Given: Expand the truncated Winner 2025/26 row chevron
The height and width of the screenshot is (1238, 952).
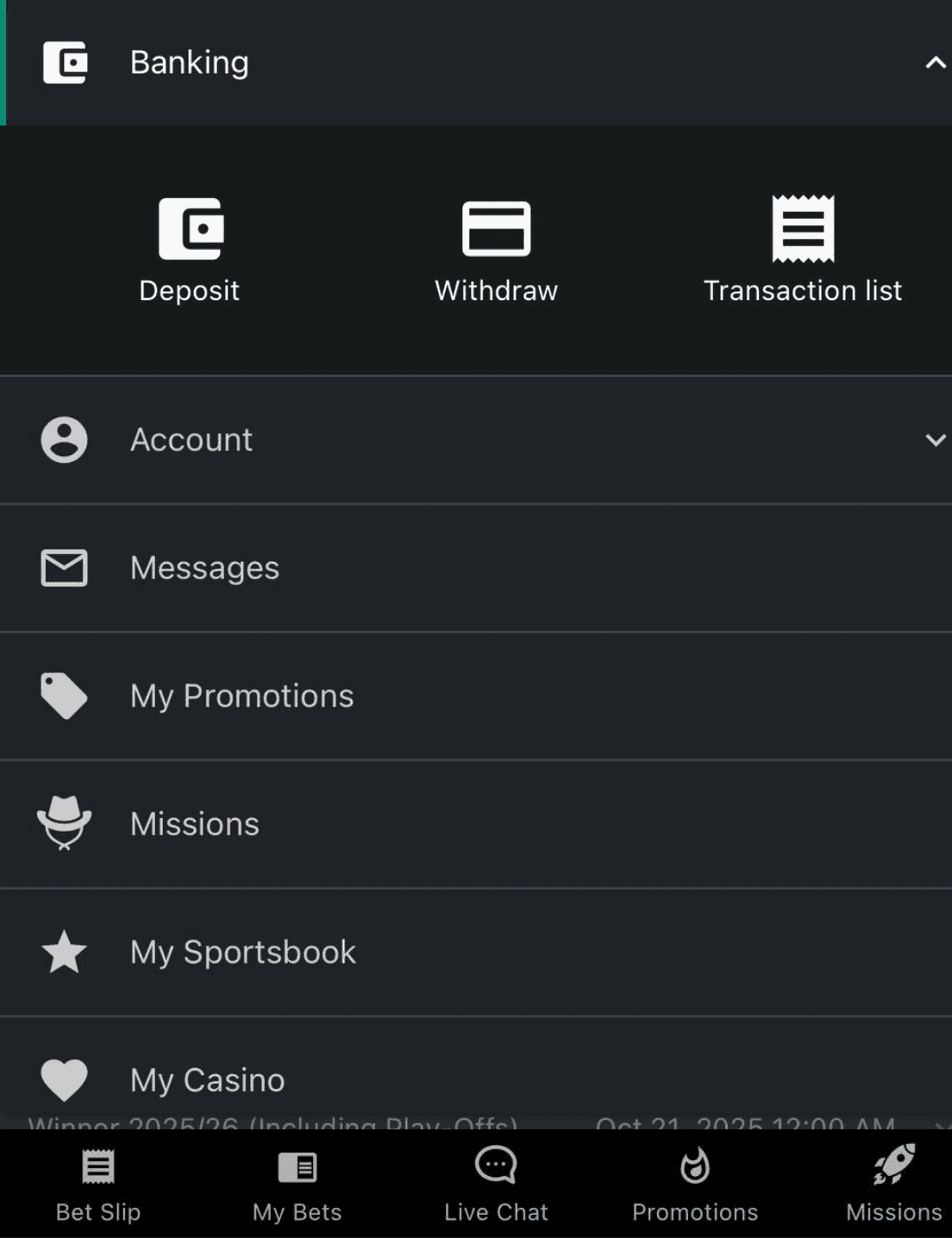Looking at the screenshot, I should click(x=940, y=1125).
